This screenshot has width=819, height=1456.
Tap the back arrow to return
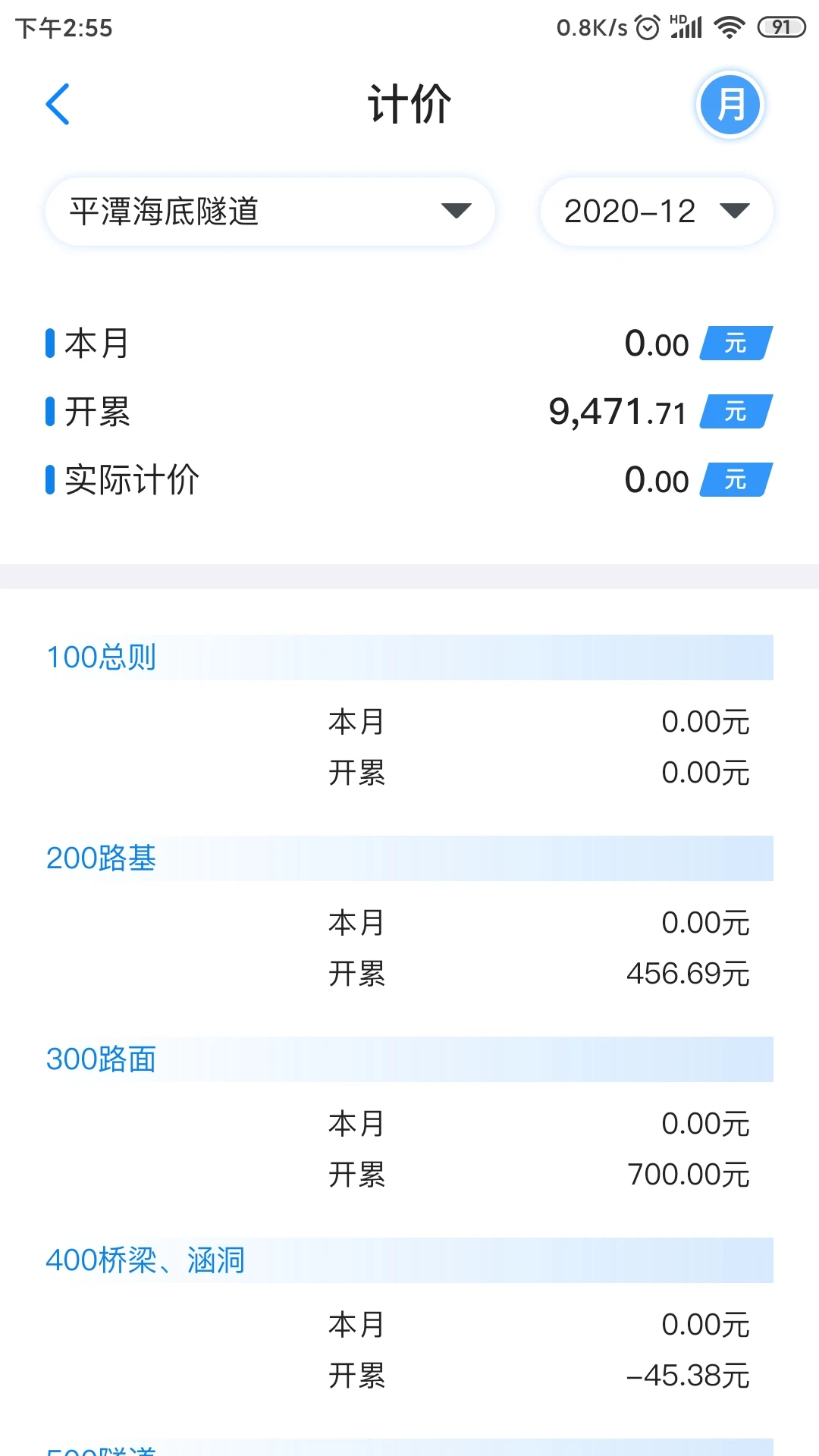58,104
